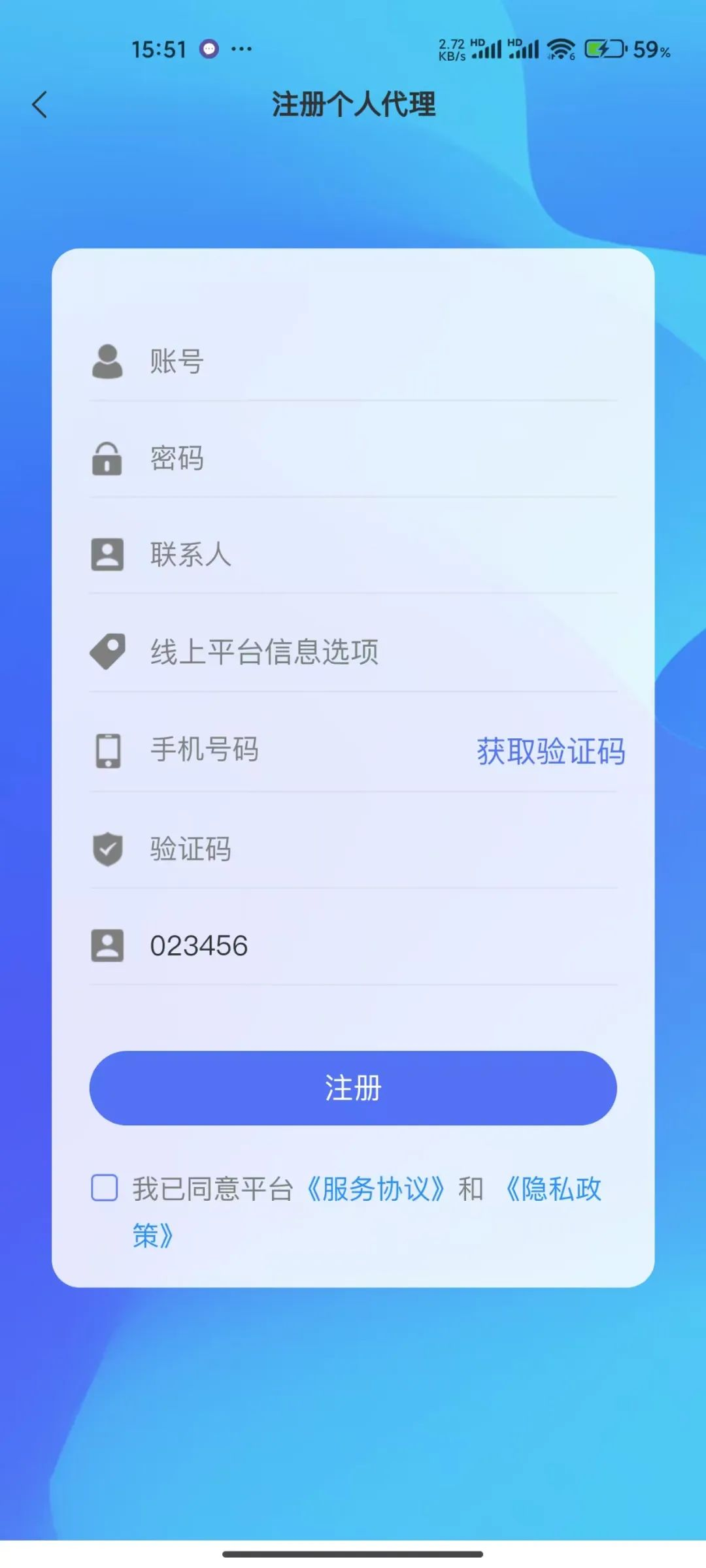This screenshot has width=706, height=1568.
Task: Submit with the 注册 button
Action: (x=353, y=1088)
